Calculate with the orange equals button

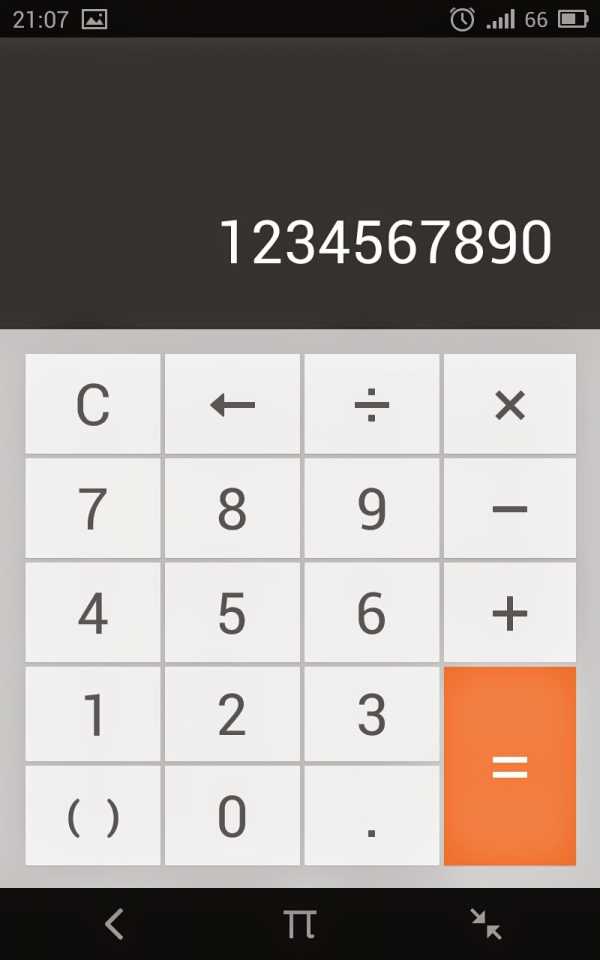pyautogui.click(x=510, y=766)
